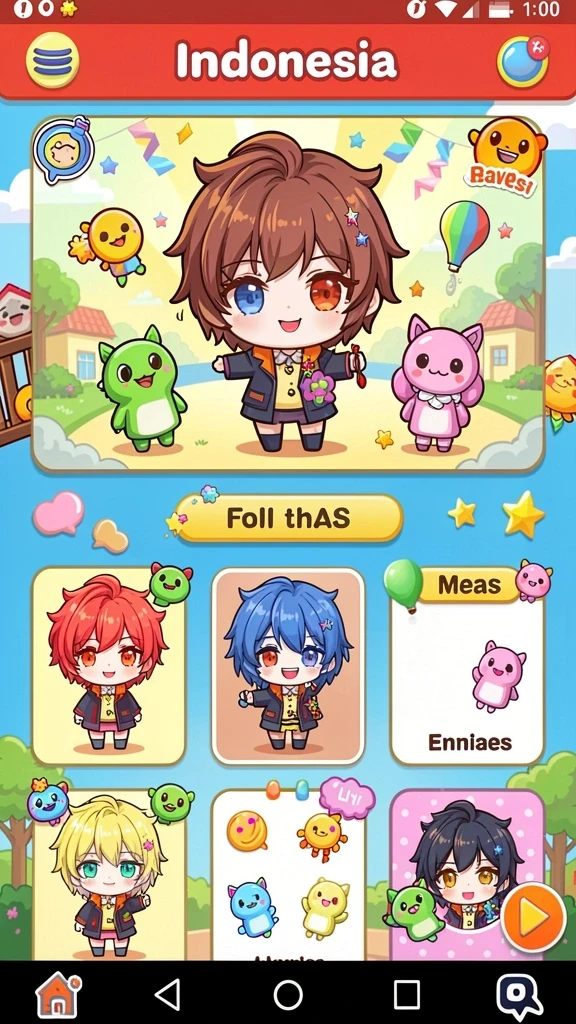This screenshot has width=576, height=1024.
Task: Go back with the navigation bar triangle
Action: coord(168,995)
